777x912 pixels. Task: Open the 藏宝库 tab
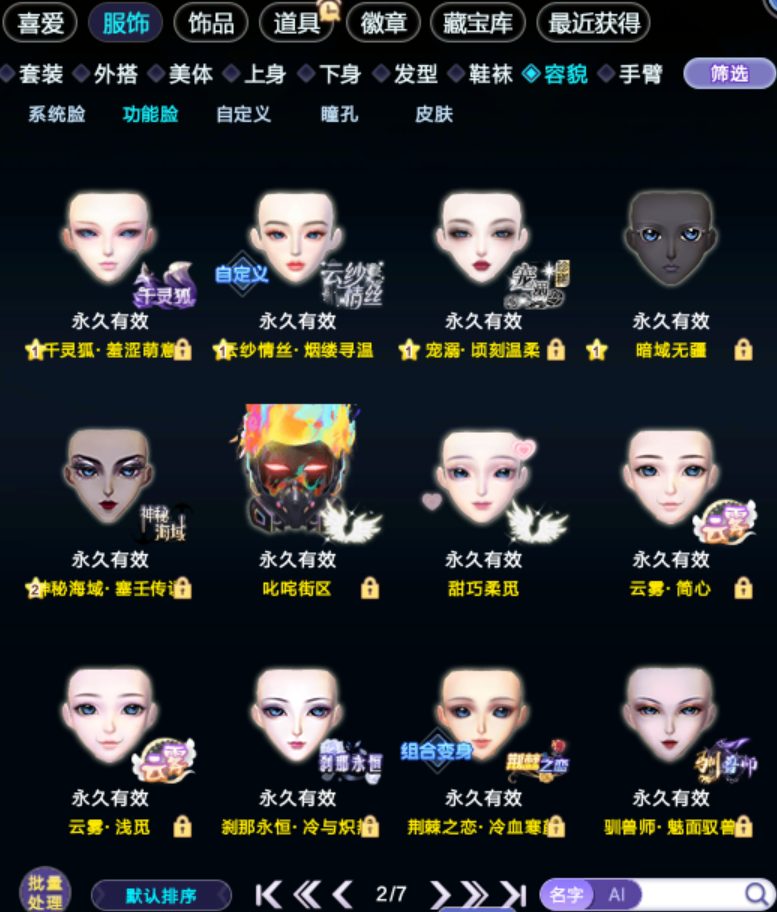477,23
